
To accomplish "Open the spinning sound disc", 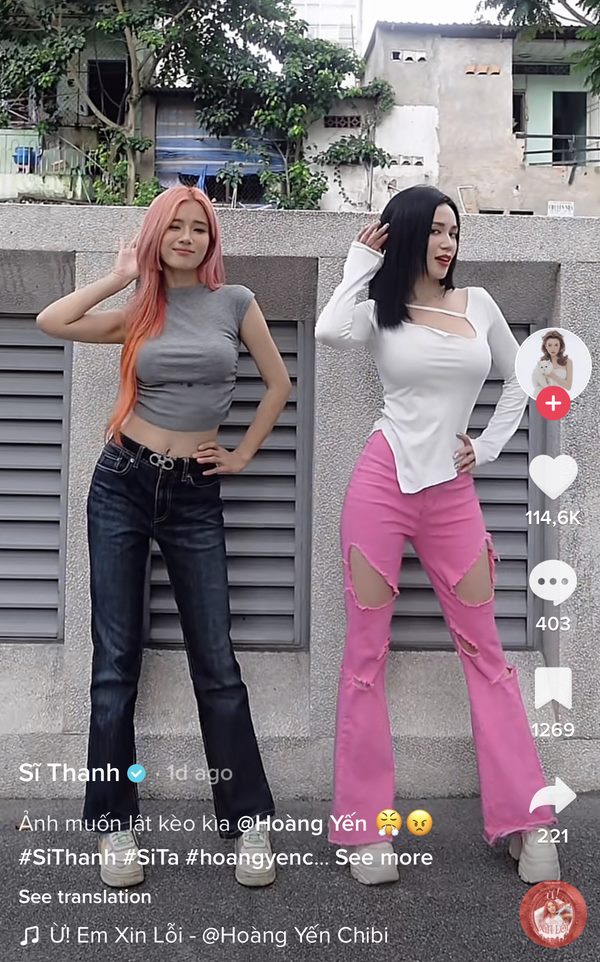I will click(553, 913).
